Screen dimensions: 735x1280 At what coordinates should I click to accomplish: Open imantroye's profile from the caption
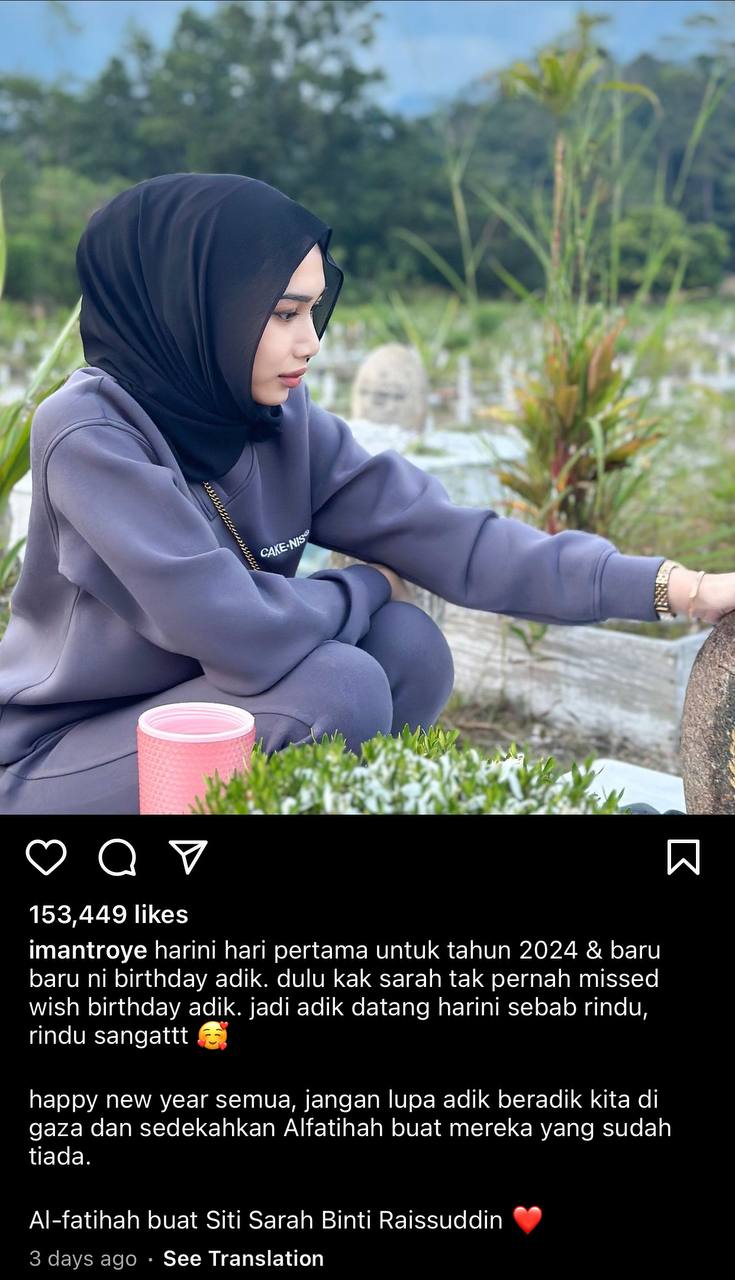point(88,950)
